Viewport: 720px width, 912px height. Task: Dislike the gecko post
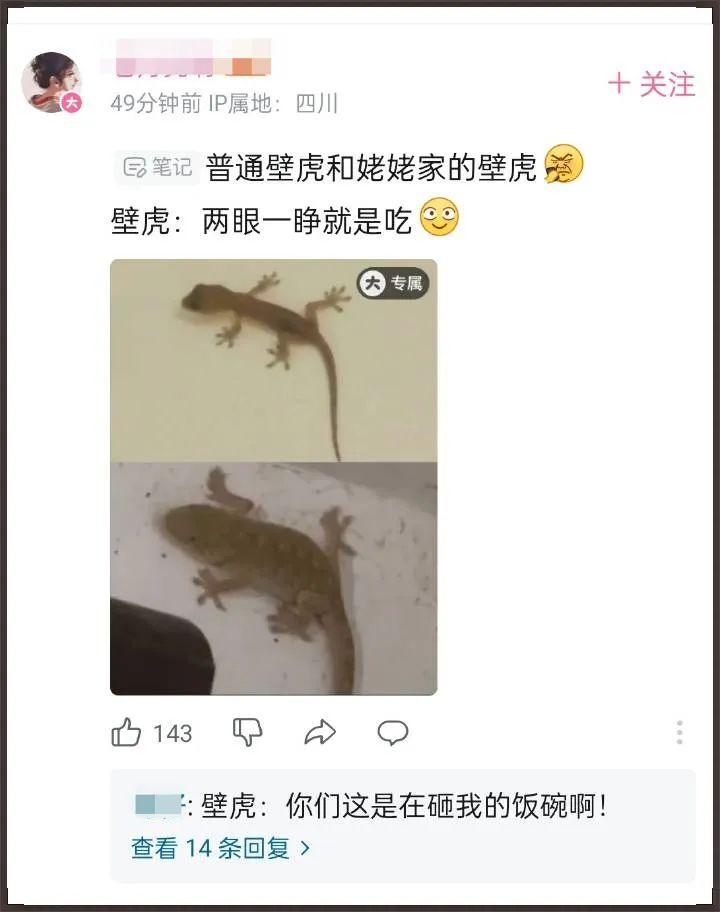tap(247, 733)
